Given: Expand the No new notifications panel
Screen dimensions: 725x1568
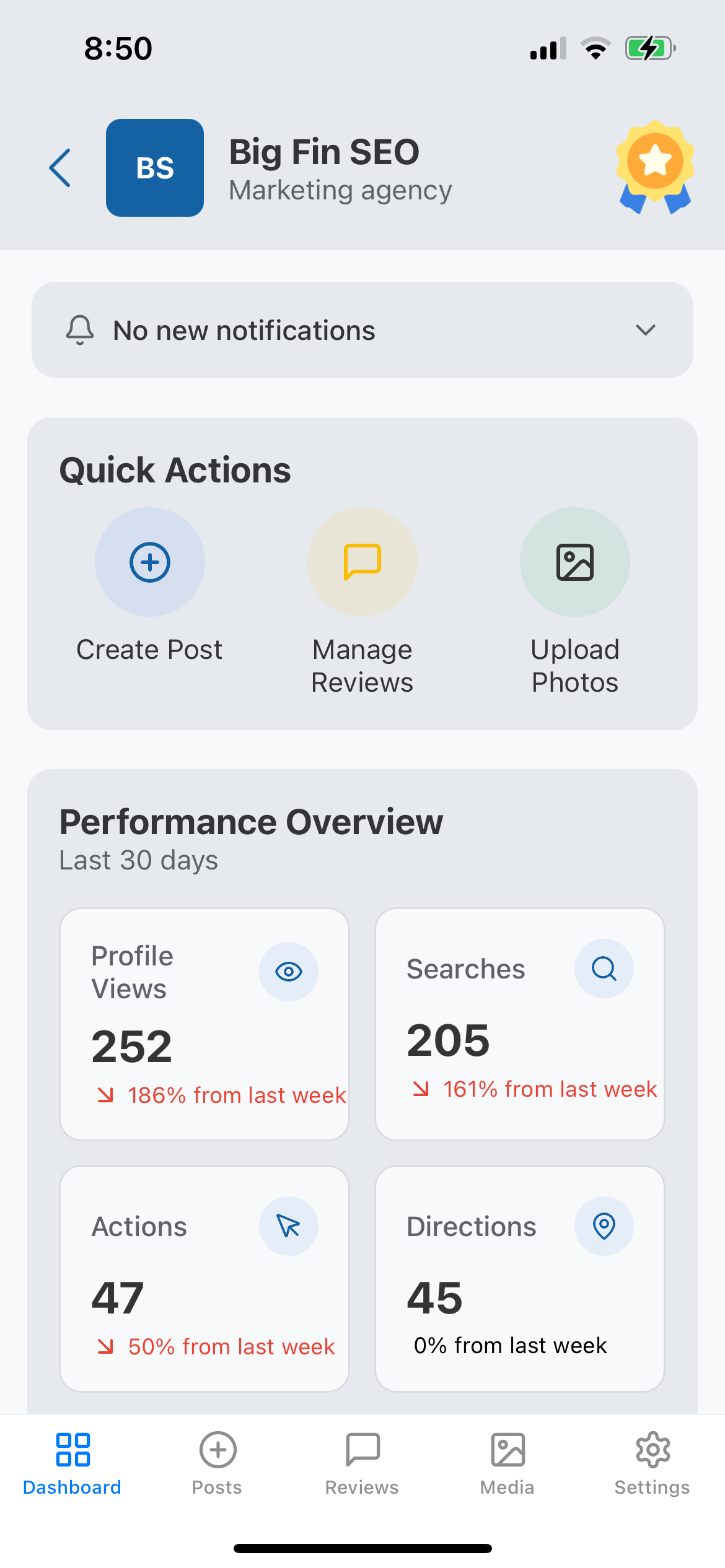Looking at the screenshot, I should pos(362,330).
